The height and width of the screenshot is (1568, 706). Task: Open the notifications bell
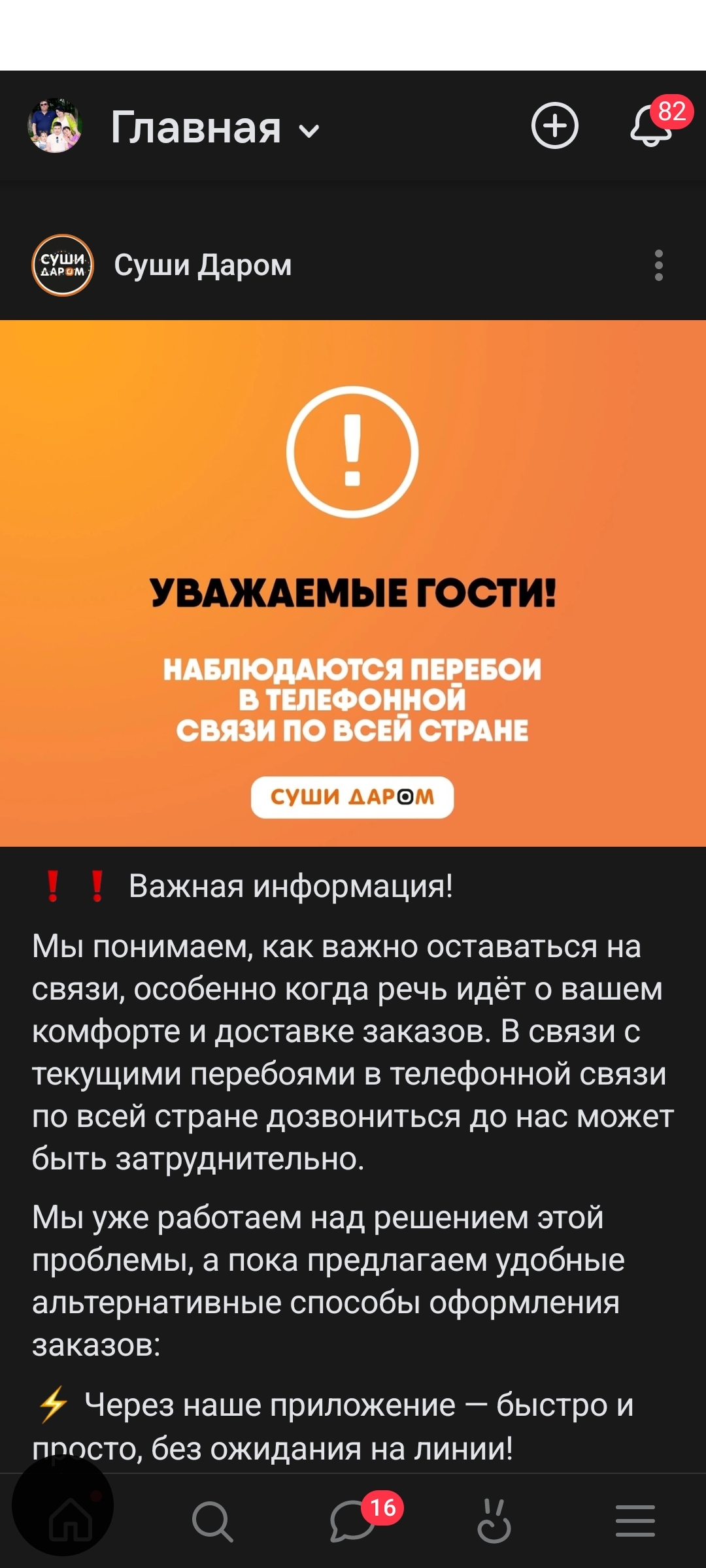(651, 125)
